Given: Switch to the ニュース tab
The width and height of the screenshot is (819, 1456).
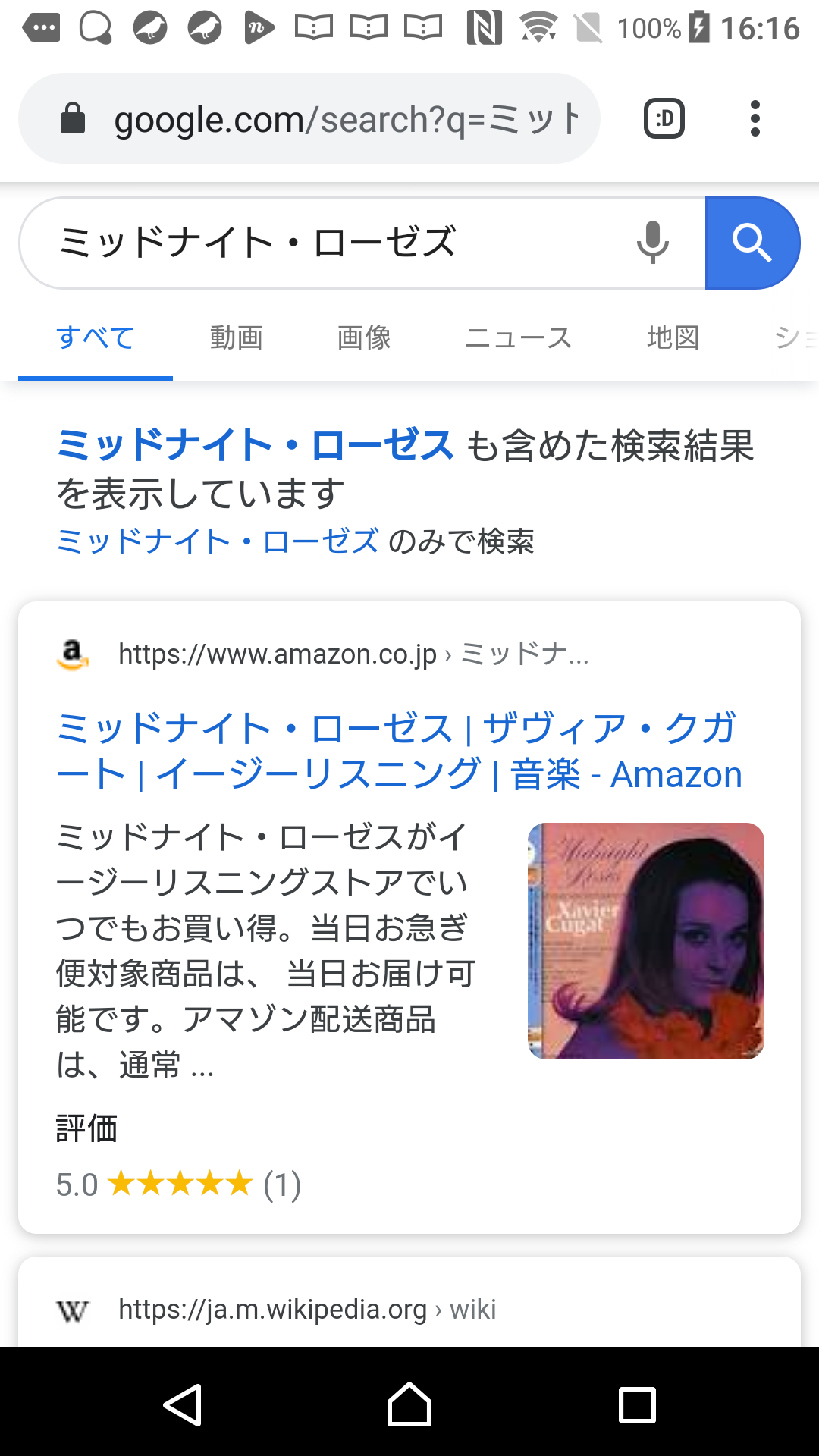Looking at the screenshot, I should pyautogui.click(x=519, y=337).
